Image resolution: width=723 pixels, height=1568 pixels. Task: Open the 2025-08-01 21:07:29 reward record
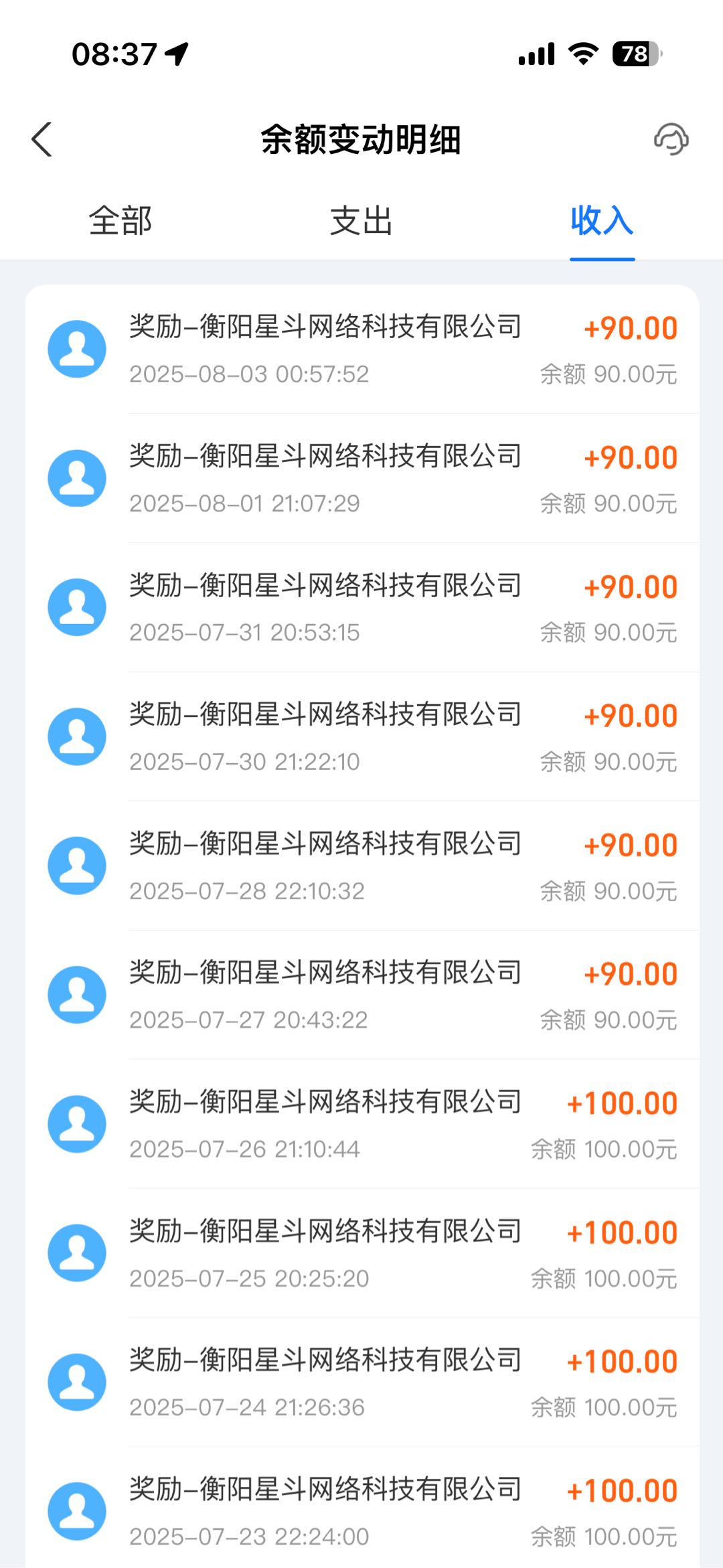point(361,479)
